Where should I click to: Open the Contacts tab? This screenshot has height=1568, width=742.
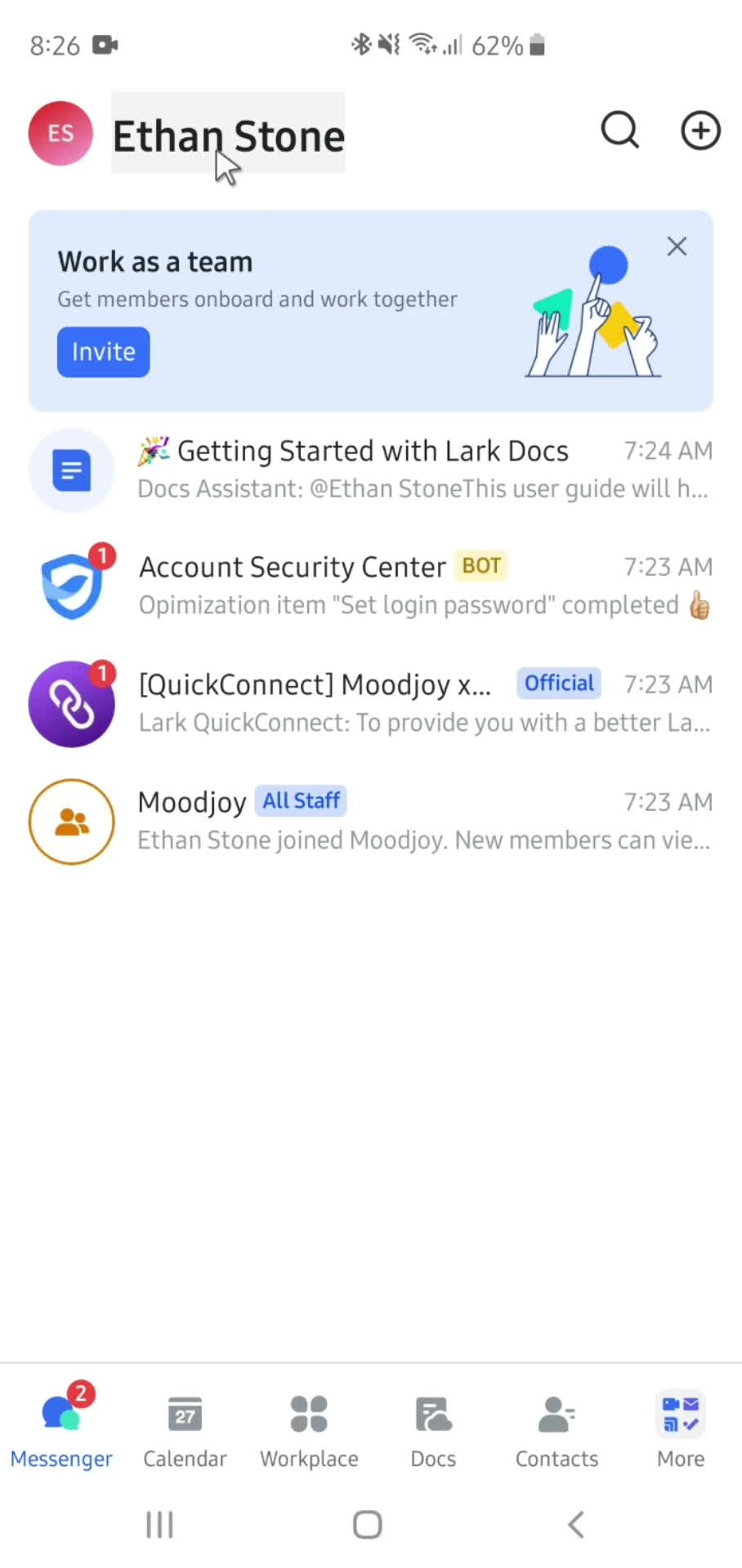coord(556,1429)
